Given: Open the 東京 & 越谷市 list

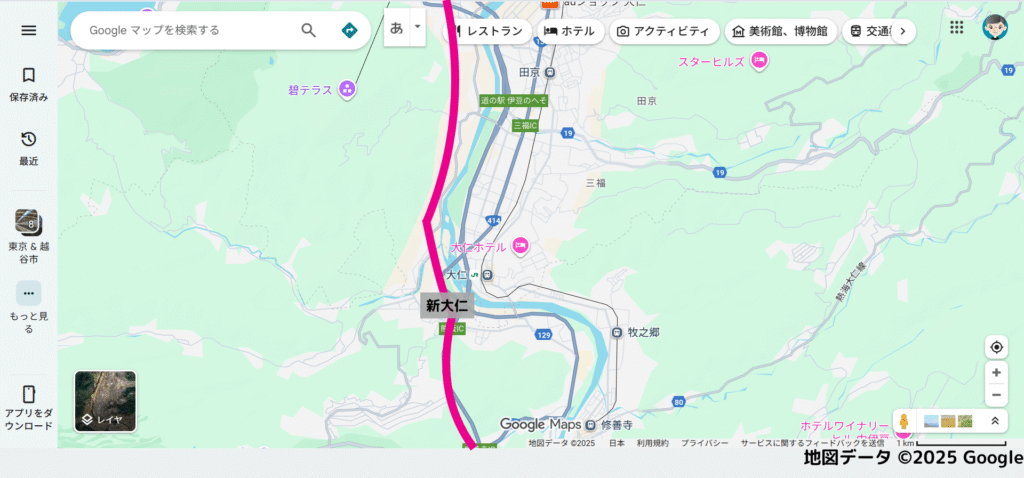Looking at the screenshot, I should point(28,235).
